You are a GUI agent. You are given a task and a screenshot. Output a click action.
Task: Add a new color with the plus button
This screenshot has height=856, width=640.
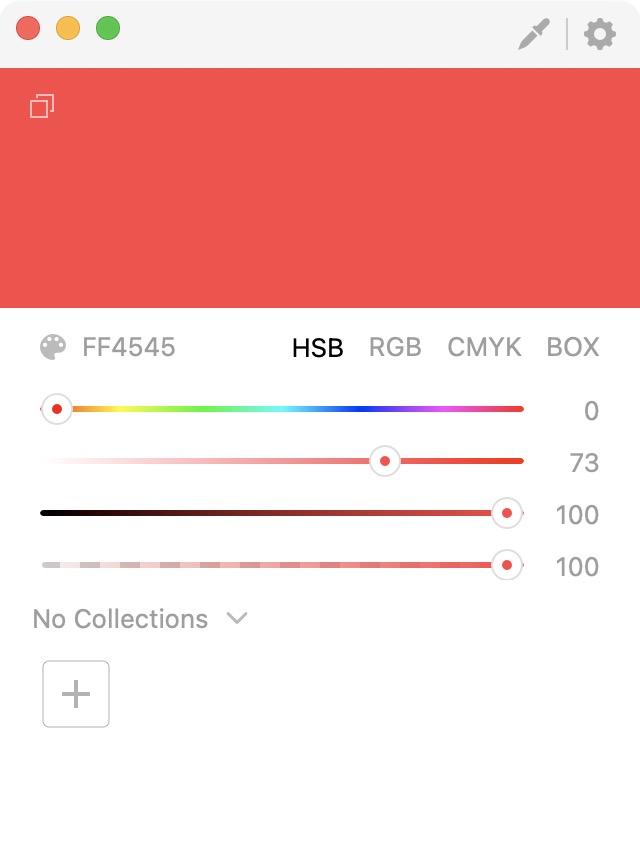[x=76, y=694]
